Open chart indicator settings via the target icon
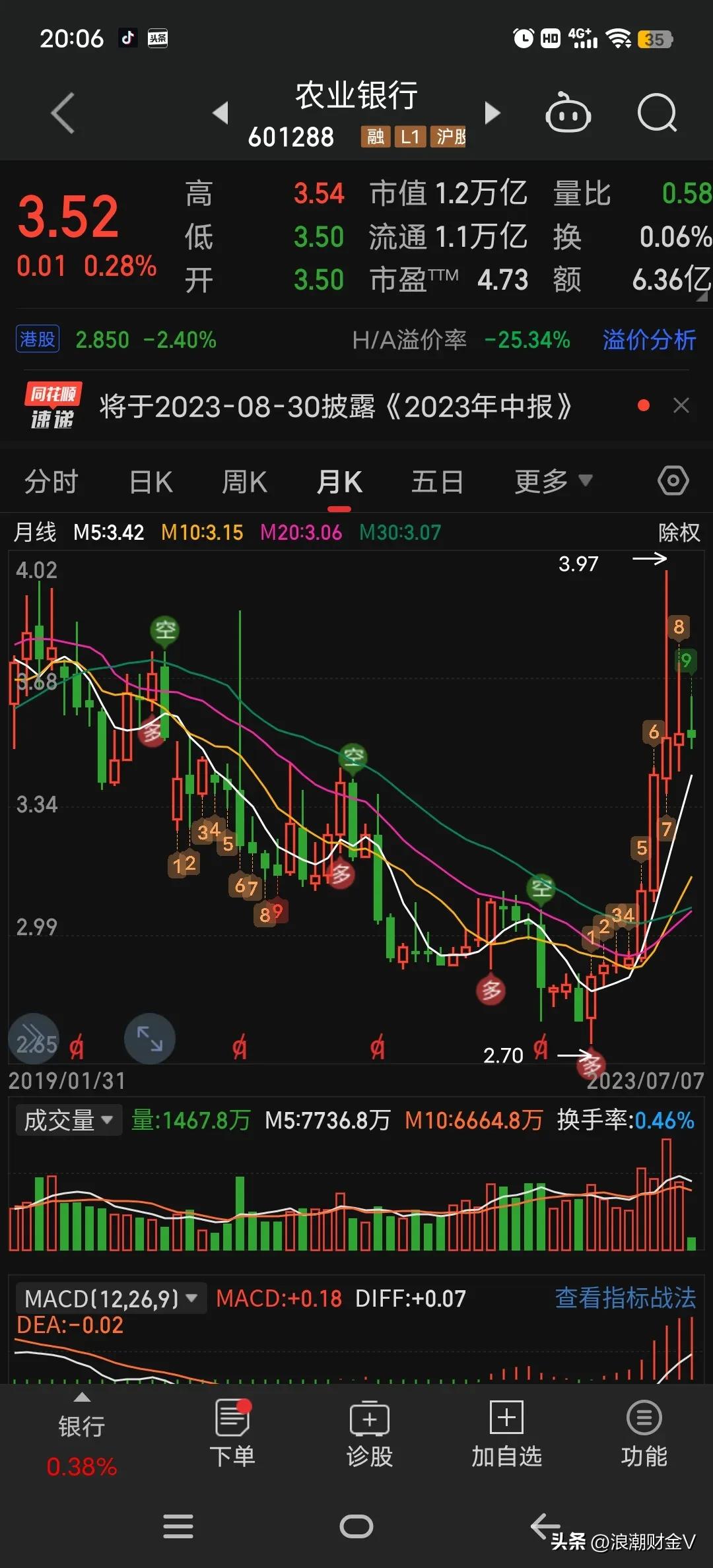The height and width of the screenshot is (1568, 713). click(x=673, y=481)
